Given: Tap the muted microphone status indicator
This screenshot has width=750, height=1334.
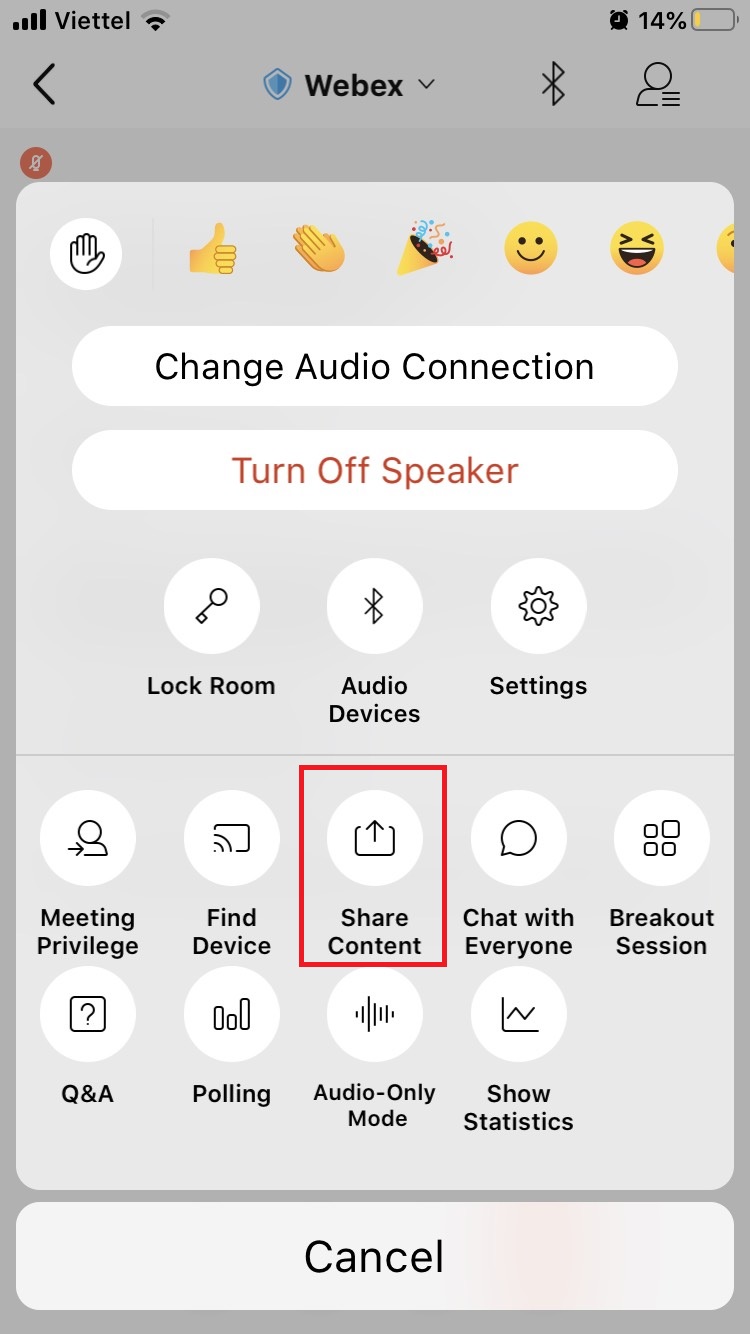Looking at the screenshot, I should coord(36,162).
